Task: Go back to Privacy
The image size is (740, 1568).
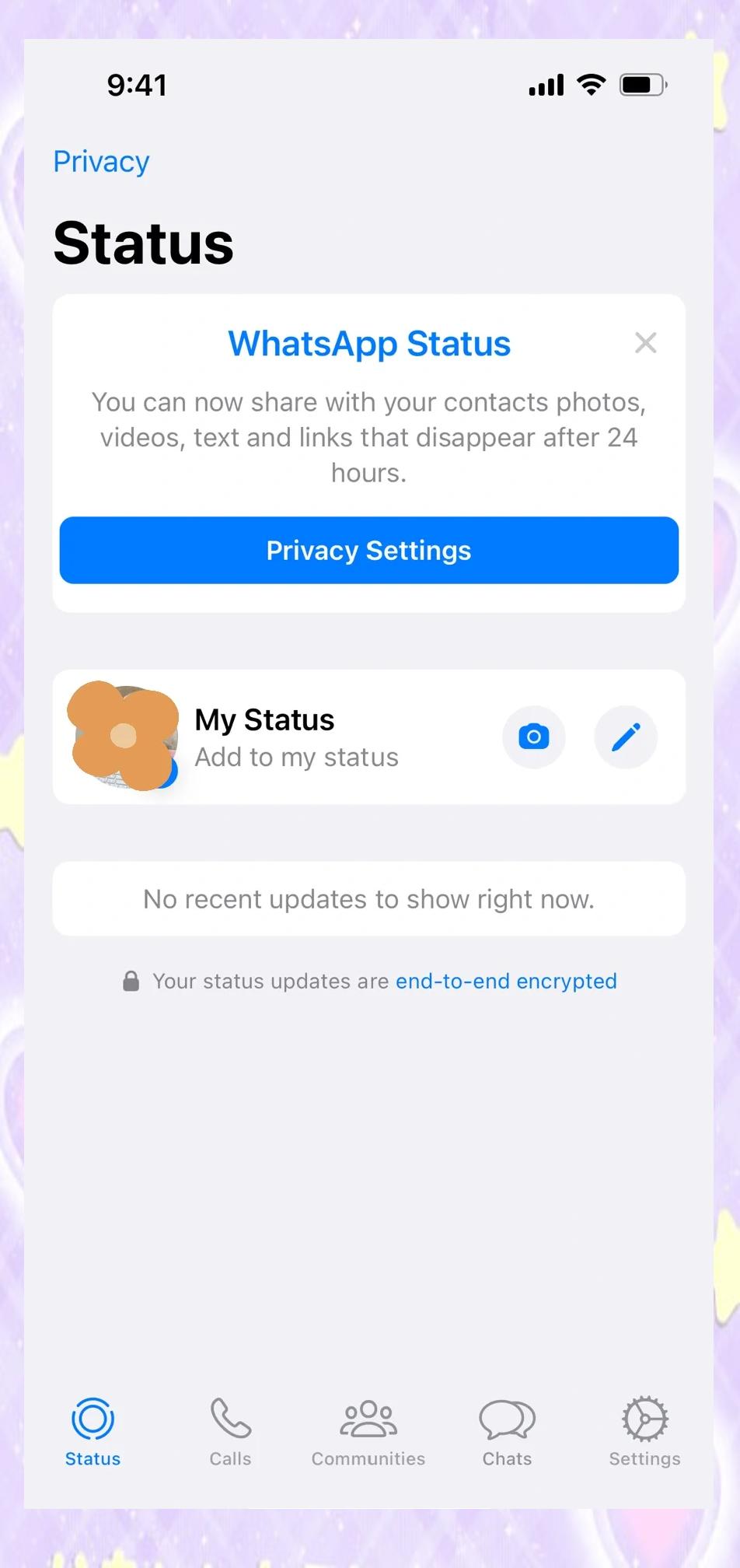Action: pyautogui.click(x=101, y=162)
